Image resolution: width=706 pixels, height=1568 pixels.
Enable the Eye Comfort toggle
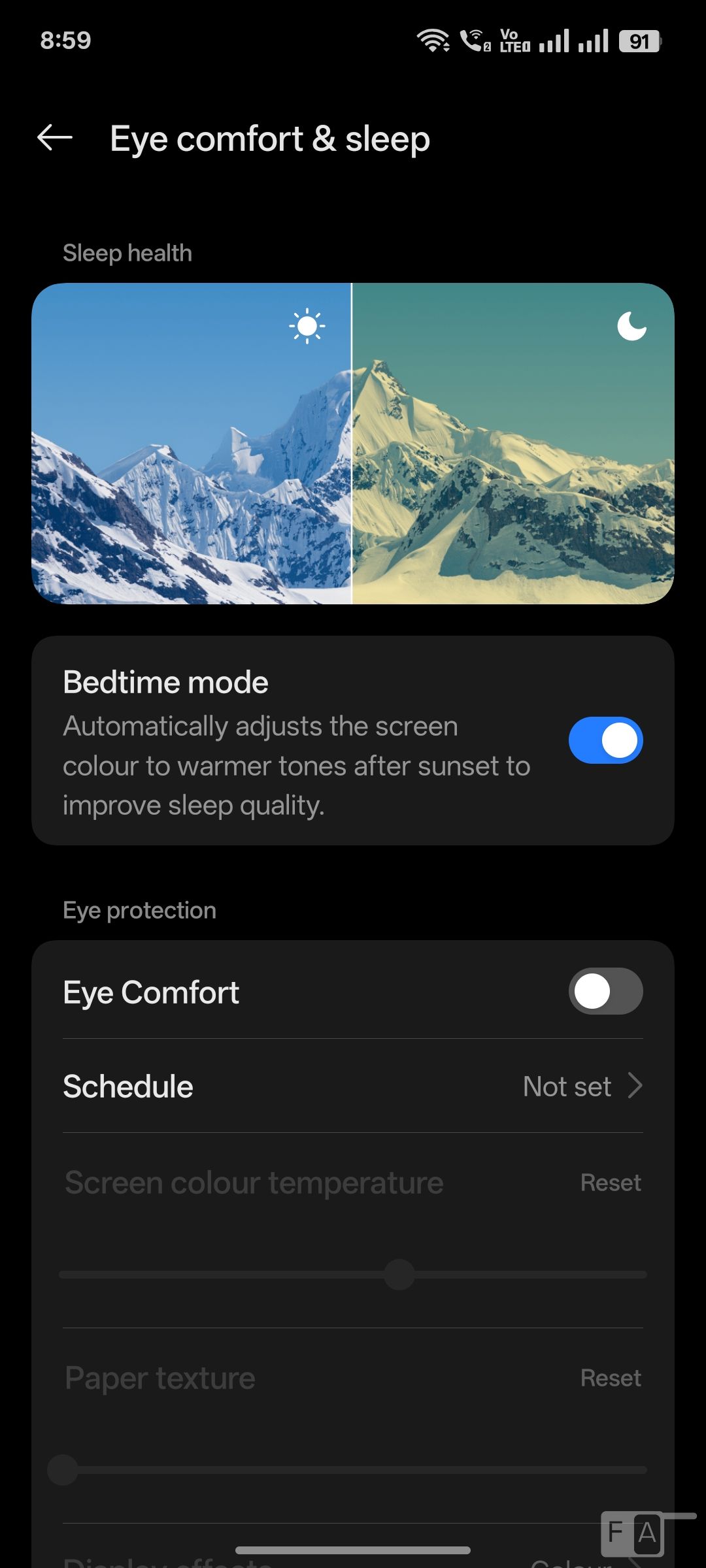coord(605,991)
